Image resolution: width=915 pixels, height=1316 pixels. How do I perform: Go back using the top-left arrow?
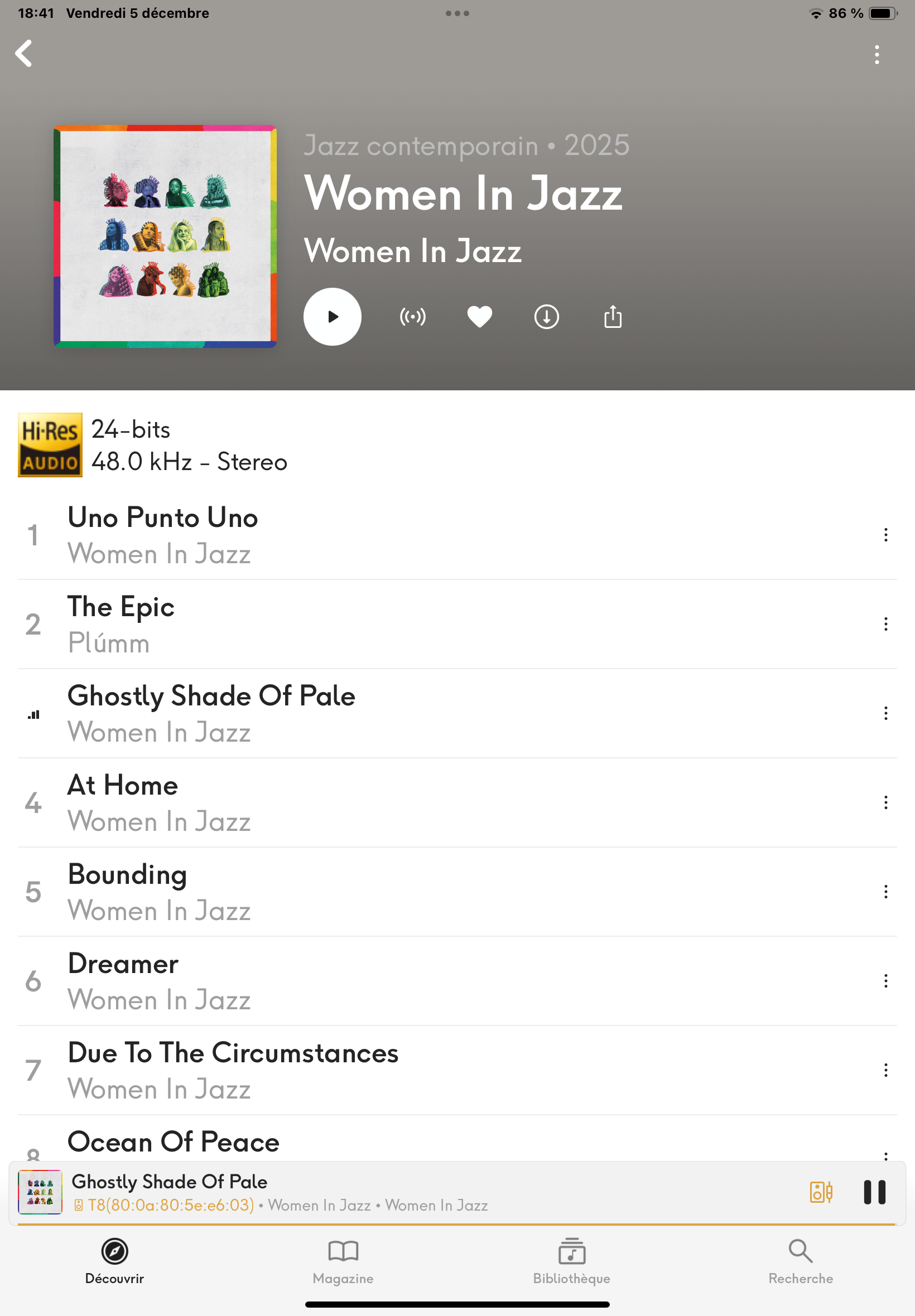tap(24, 54)
